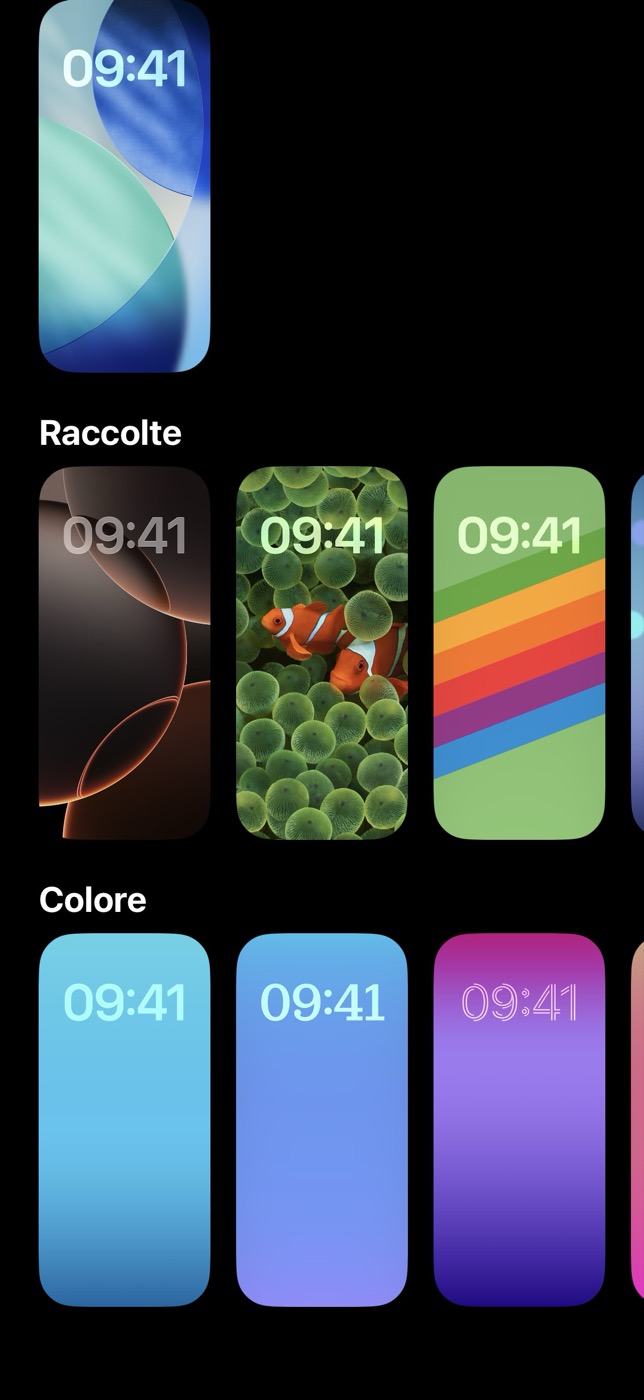Open the dark copper bubbles wallpaper in Raccolte
Viewport: 644px width, 1400px height.
[125, 652]
